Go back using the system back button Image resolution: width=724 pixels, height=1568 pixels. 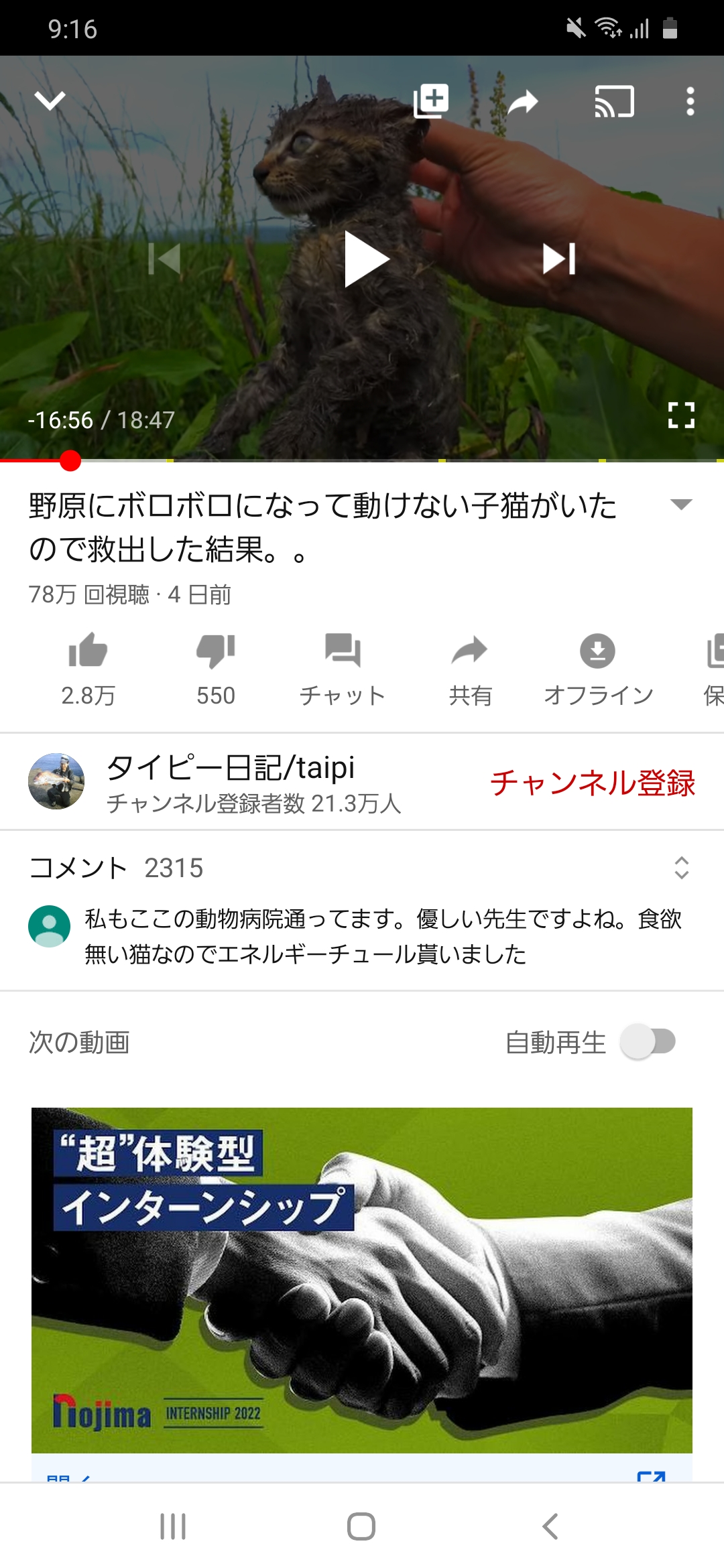pos(550,1526)
